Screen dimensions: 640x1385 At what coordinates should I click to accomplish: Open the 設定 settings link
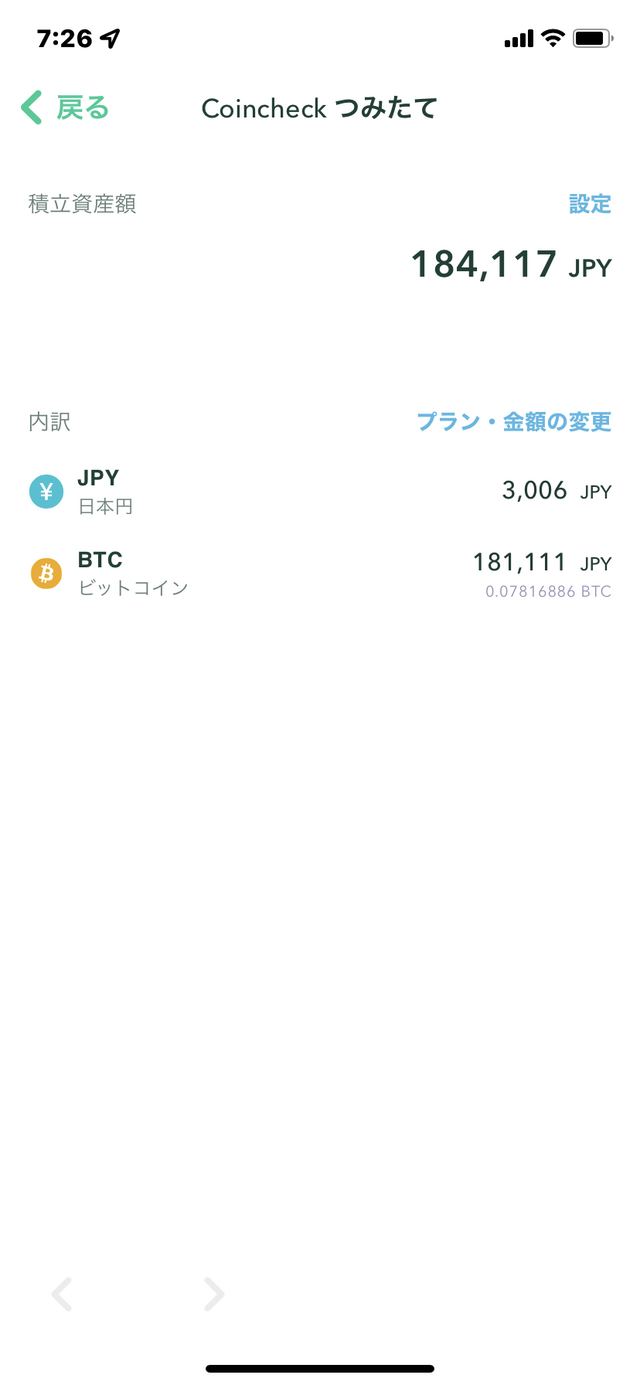pos(590,204)
